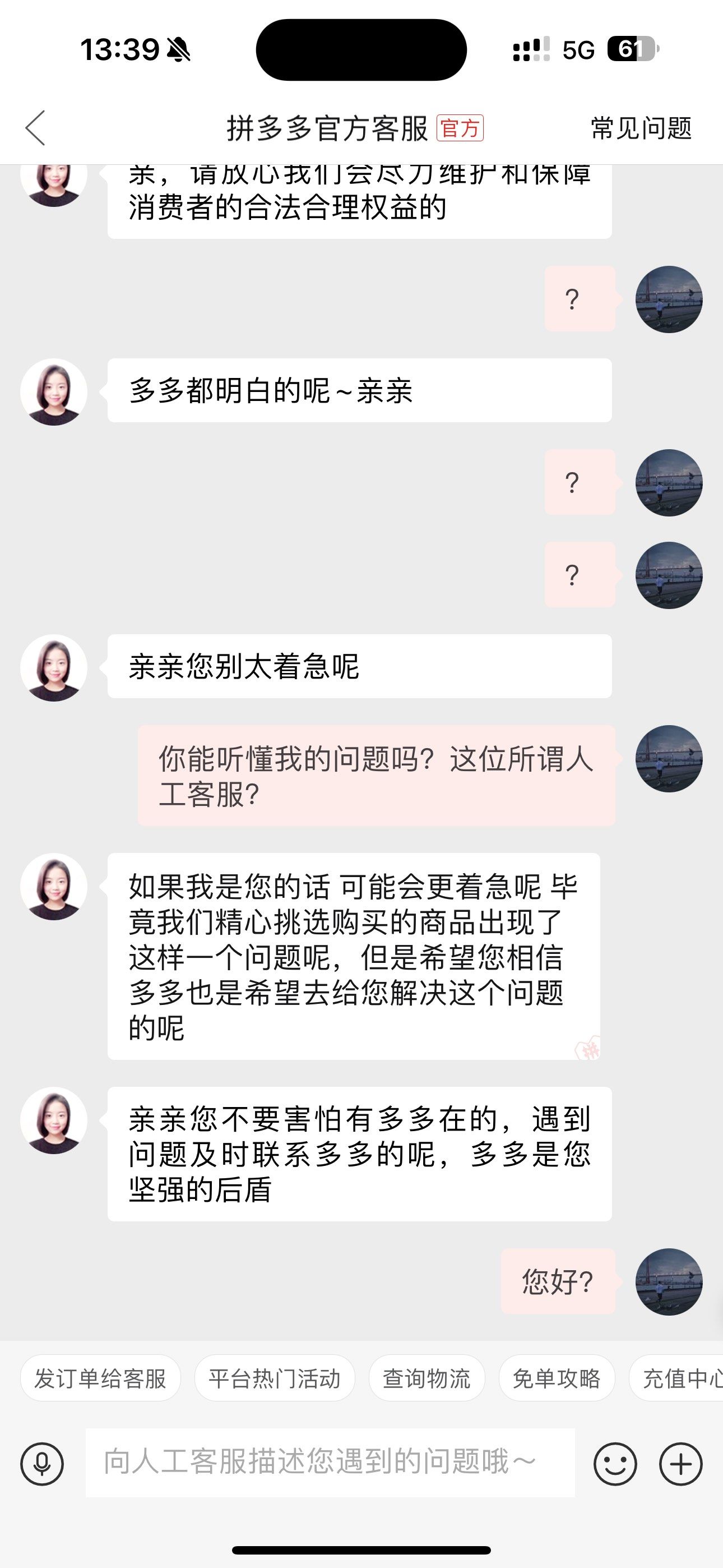Screen dimensions: 723x1568
Task: Open the 平台热门活动 shortcut
Action: coord(275,1380)
